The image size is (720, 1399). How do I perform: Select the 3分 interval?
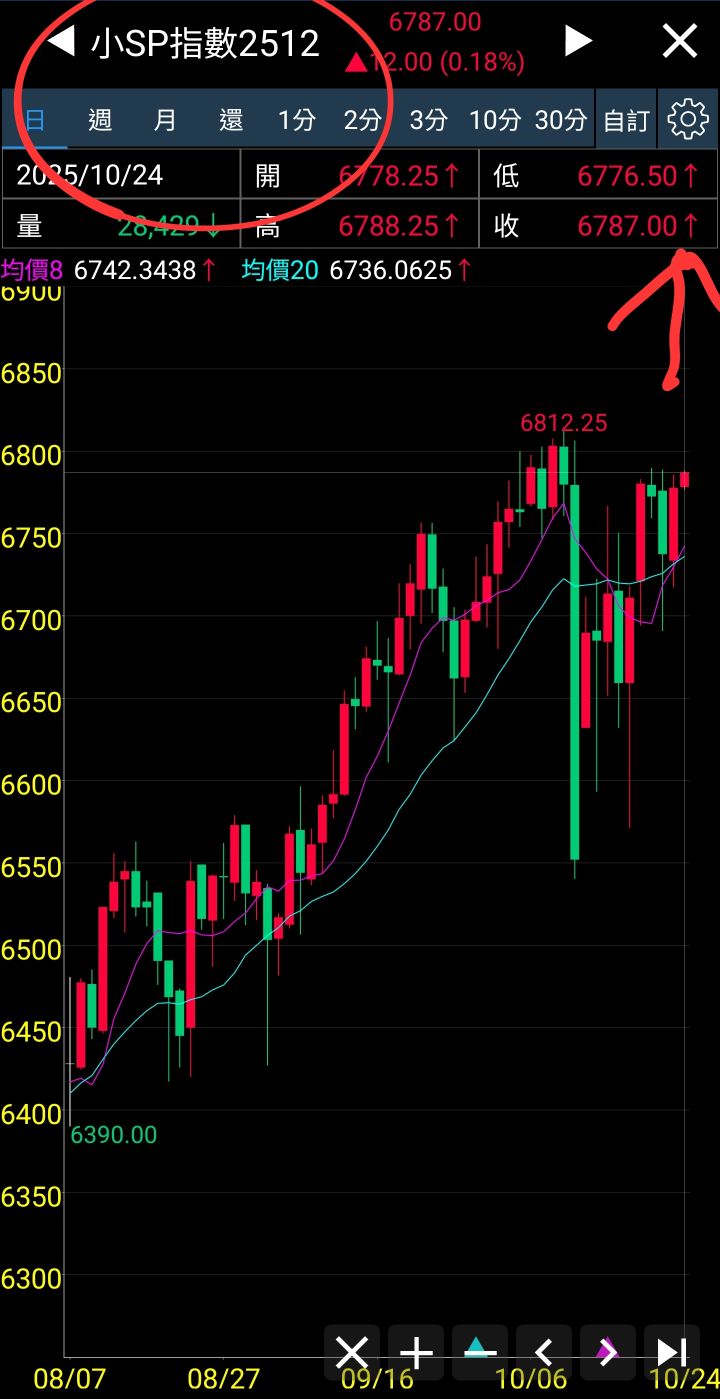click(x=428, y=121)
